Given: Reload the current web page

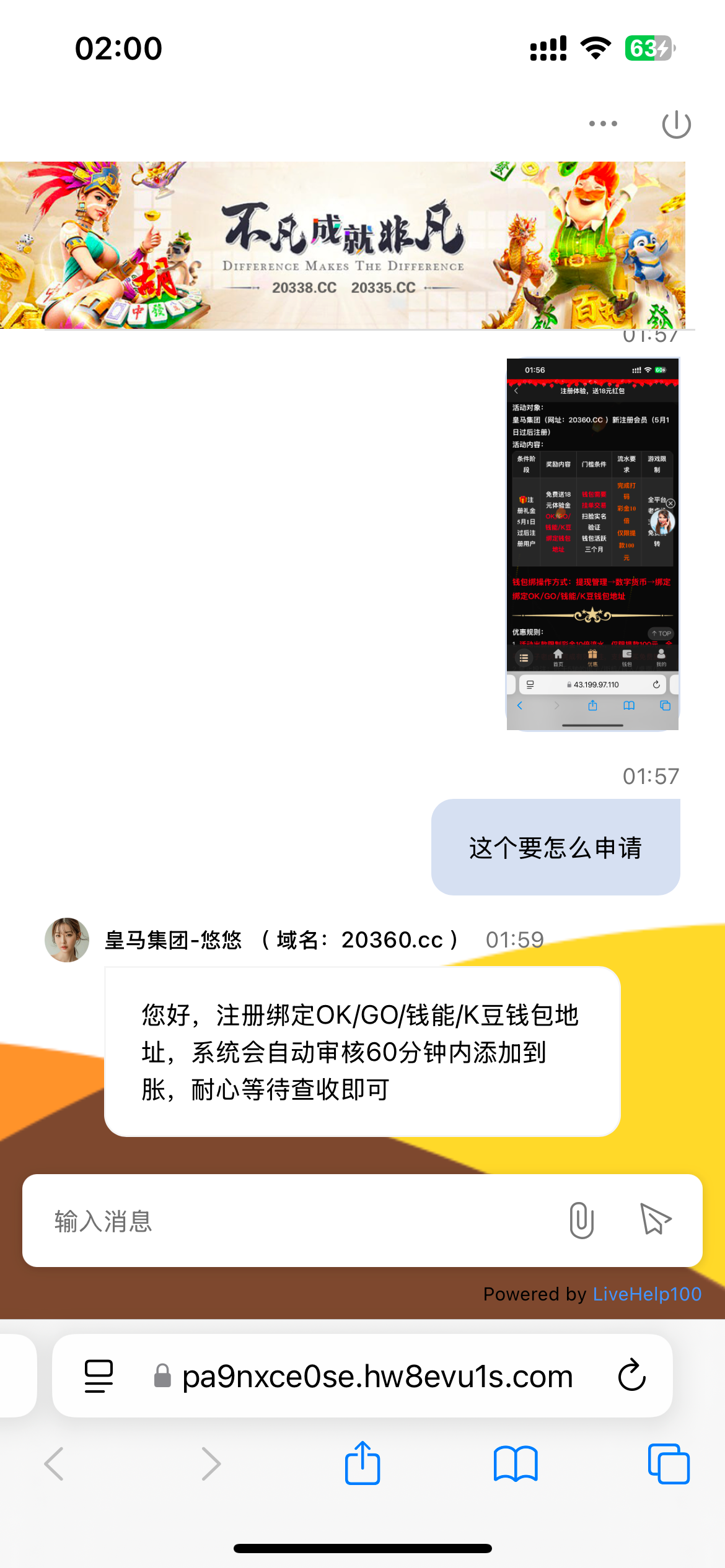Looking at the screenshot, I should point(631,1376).
